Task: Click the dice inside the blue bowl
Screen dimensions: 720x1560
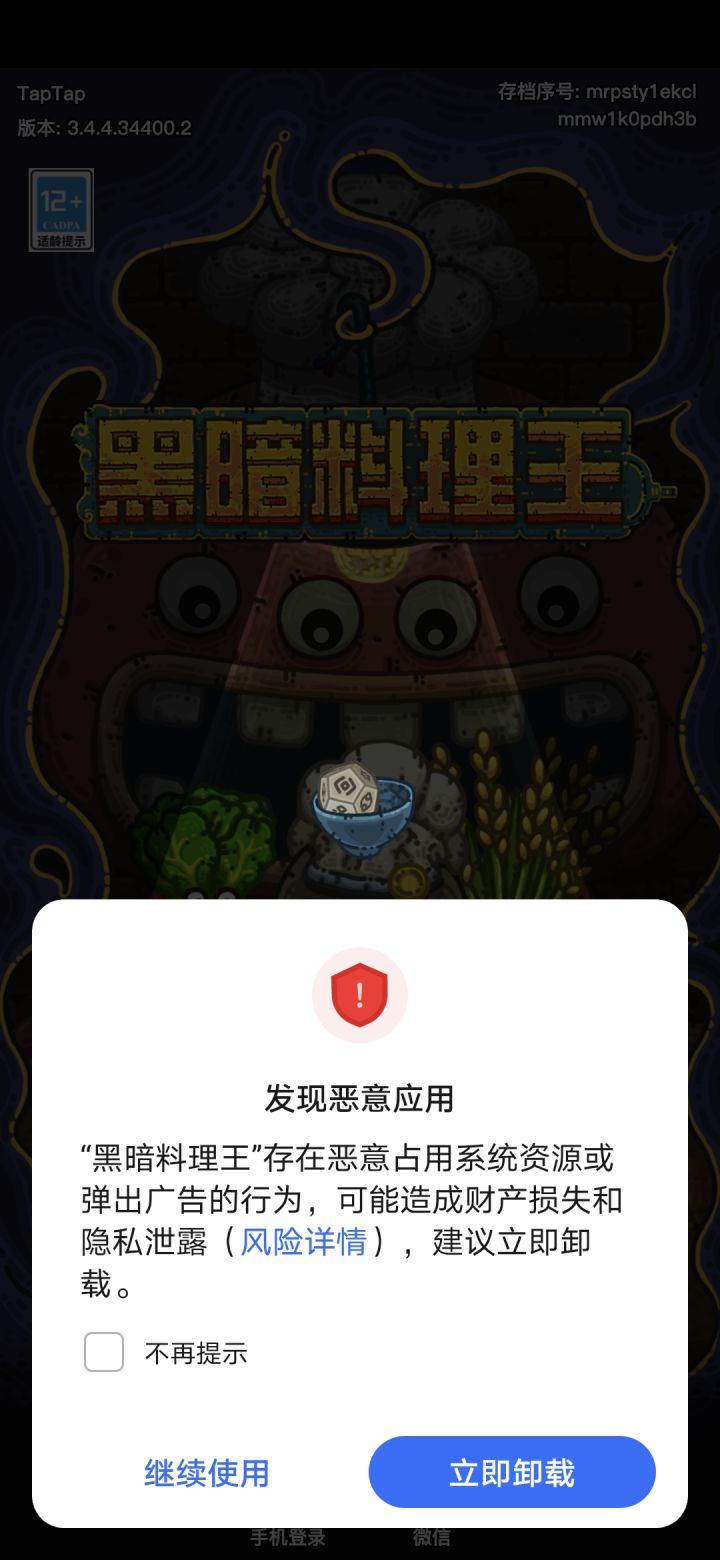Action: tap(349, 789)
